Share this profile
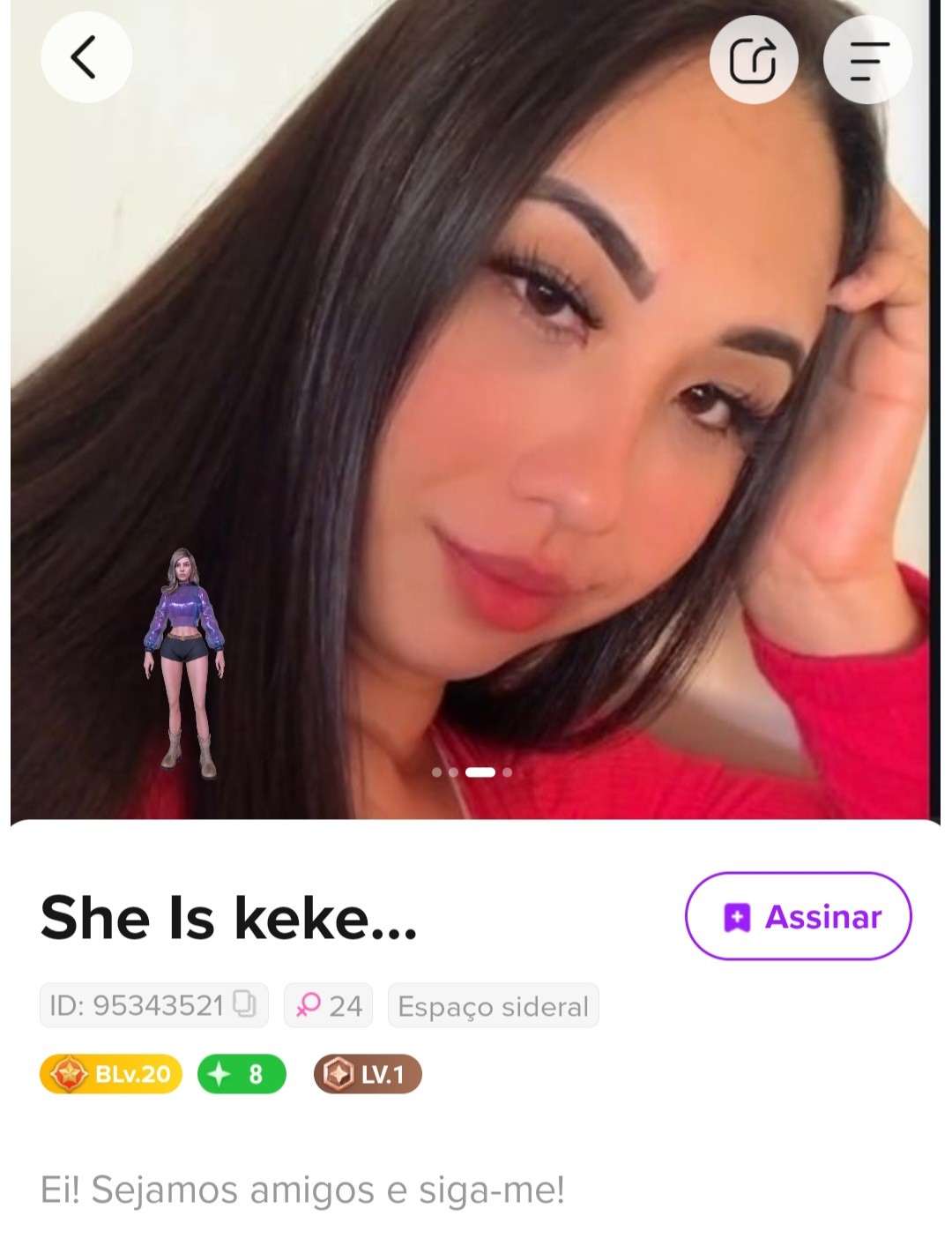 (754, 60)
